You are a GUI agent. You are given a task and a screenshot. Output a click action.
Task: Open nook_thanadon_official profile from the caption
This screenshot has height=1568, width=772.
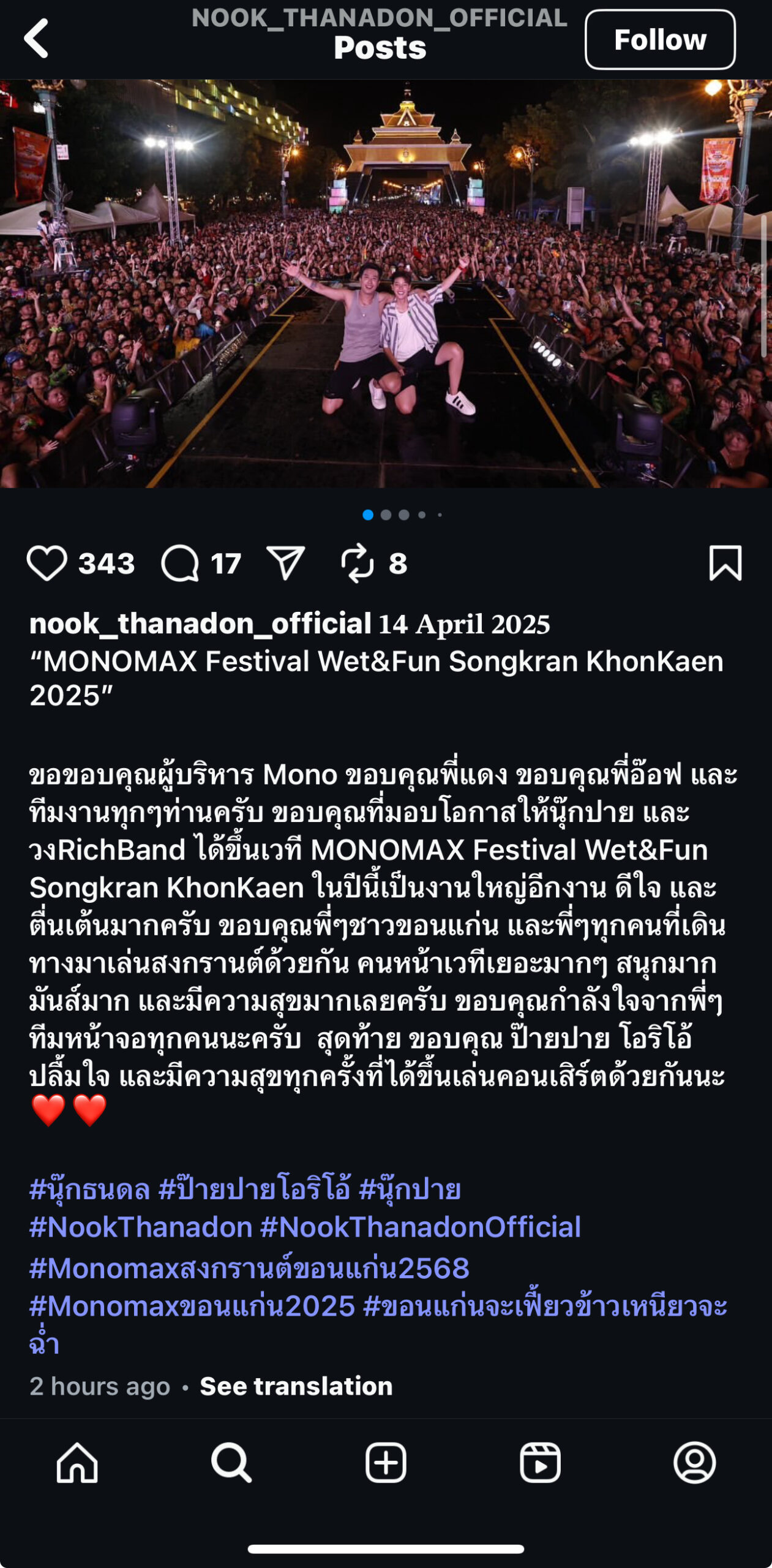[x=200, y=624]
